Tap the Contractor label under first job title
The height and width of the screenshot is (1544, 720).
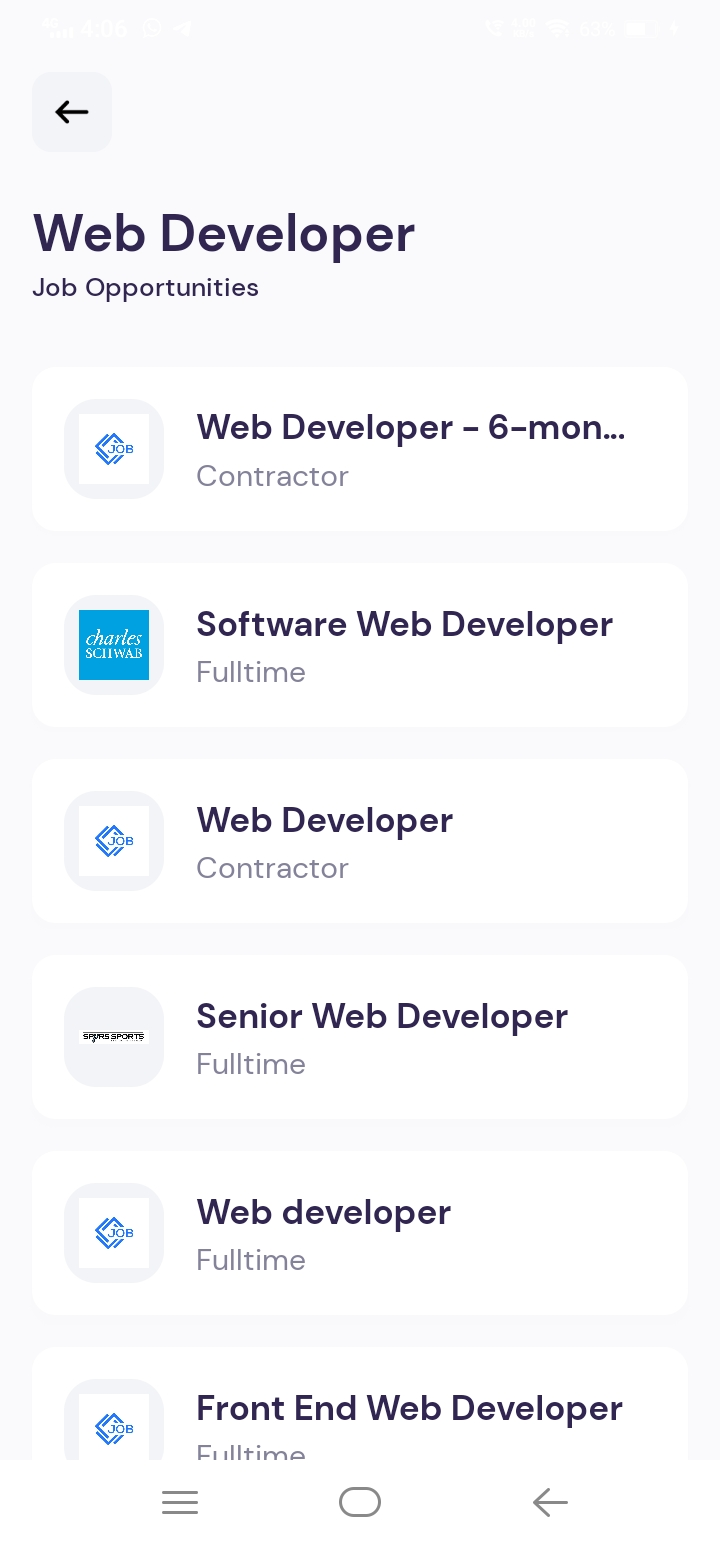tap(272, 477)
